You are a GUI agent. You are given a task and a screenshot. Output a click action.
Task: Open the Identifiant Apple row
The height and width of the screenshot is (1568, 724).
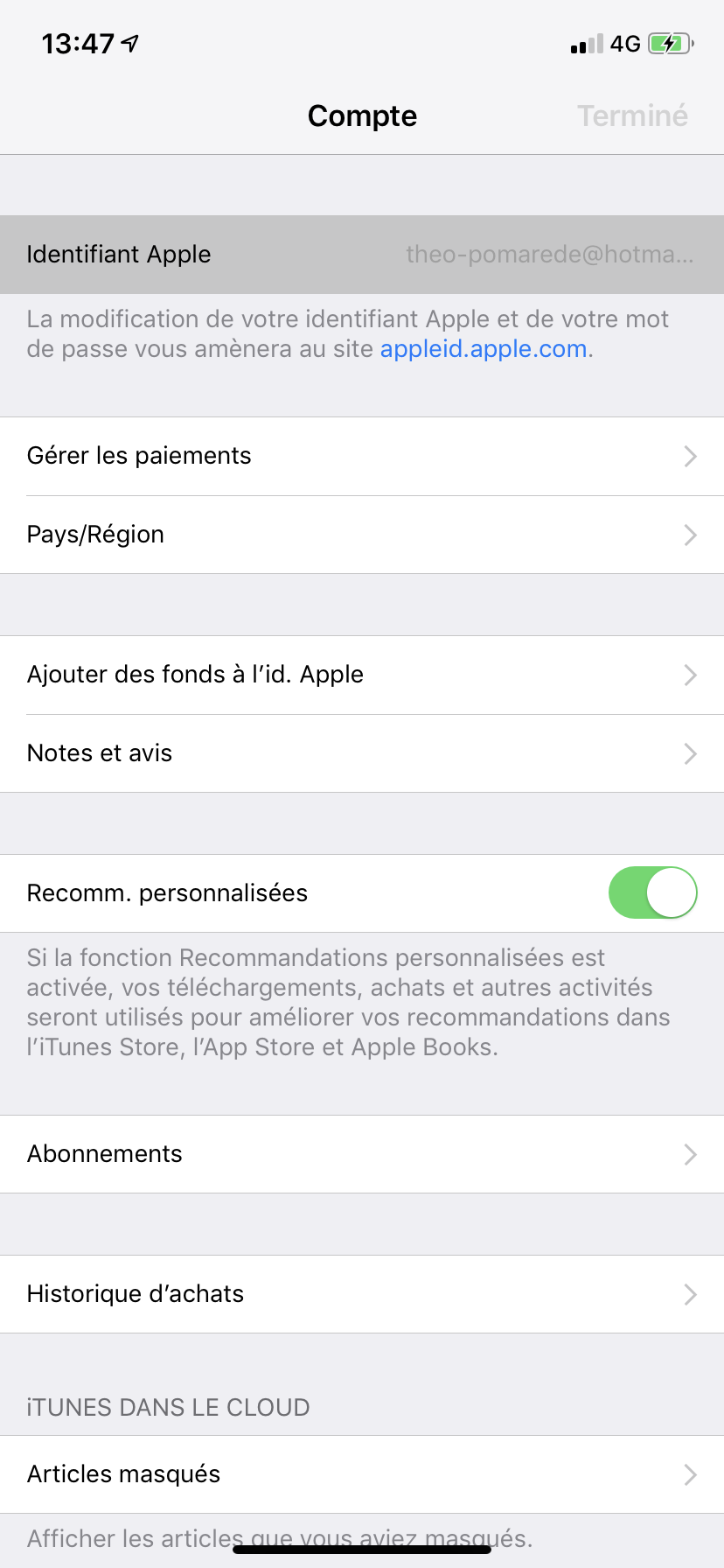click(x=362, y=255)
